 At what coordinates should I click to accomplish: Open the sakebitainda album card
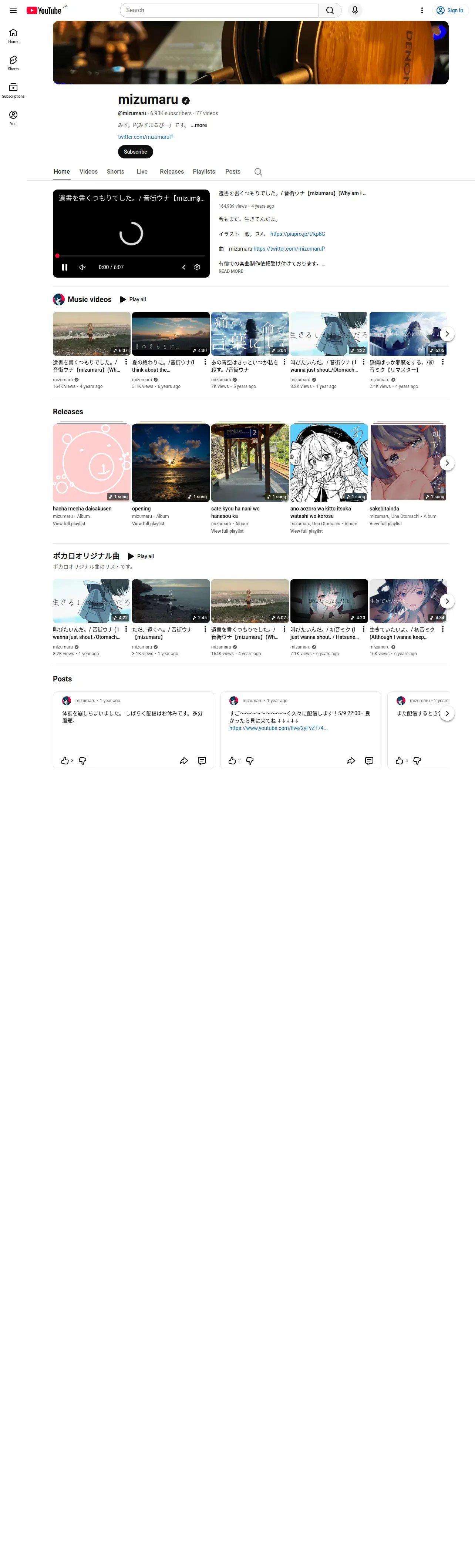point(408,463)
